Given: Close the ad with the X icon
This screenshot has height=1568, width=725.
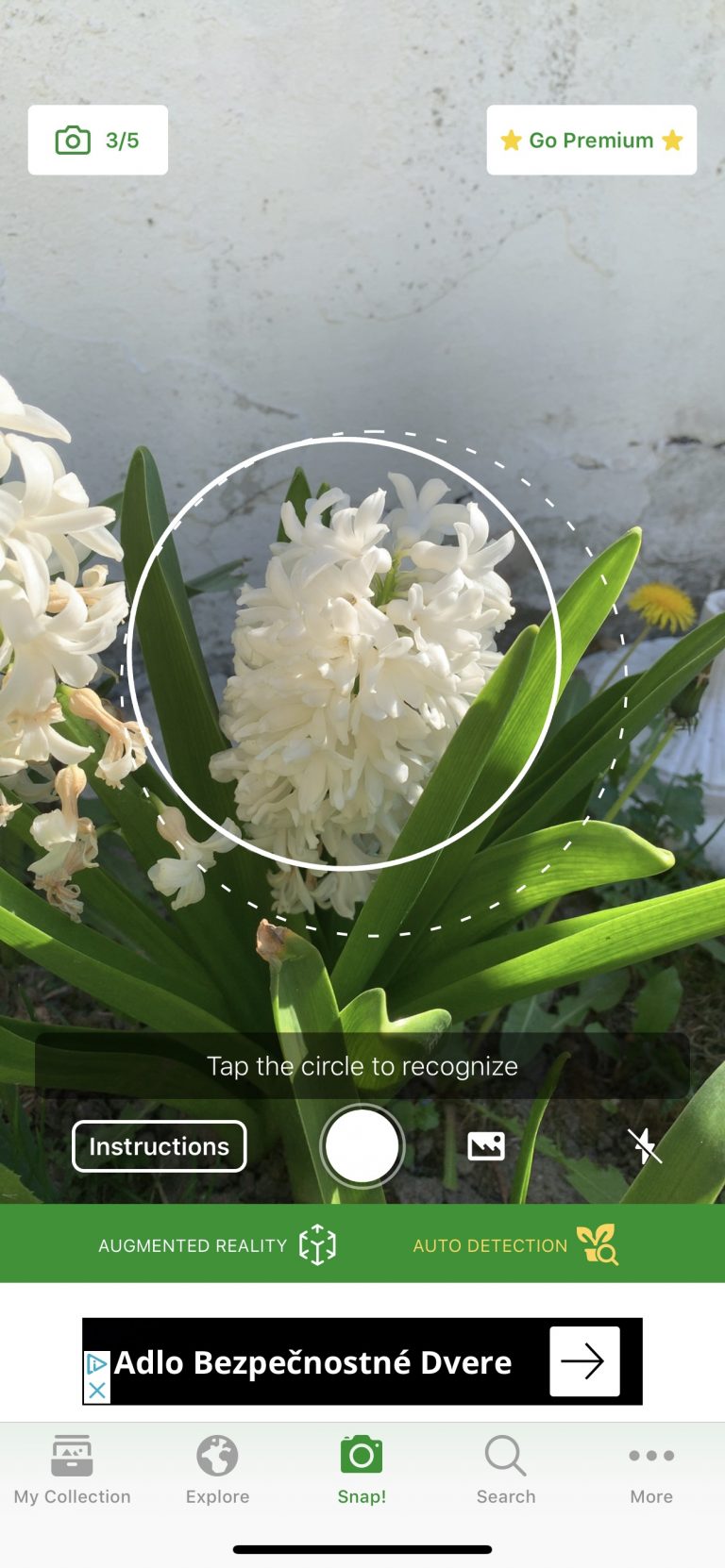Looking at the screenshot, I should 96,1391.
